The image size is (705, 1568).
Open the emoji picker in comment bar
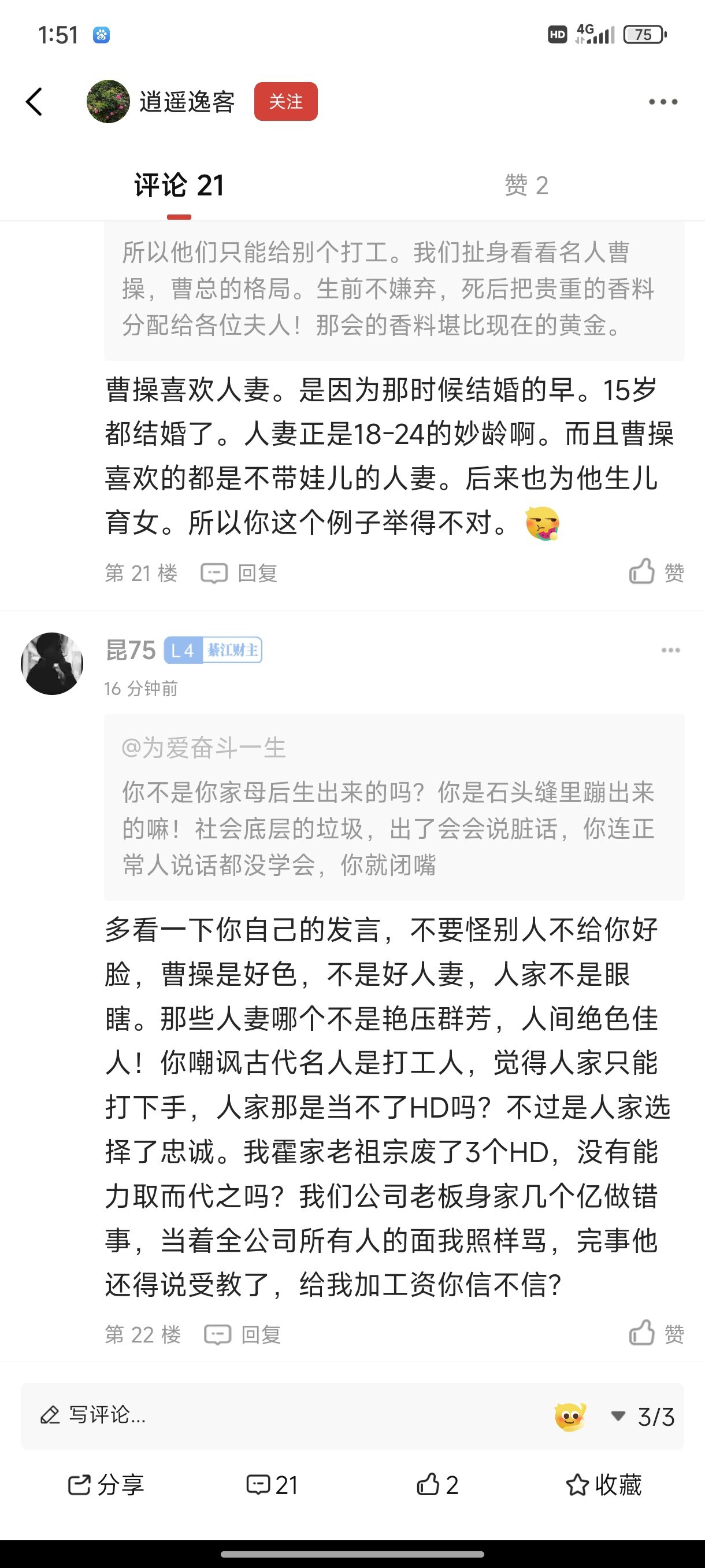pyautogui.click(x=570, y=1416)
